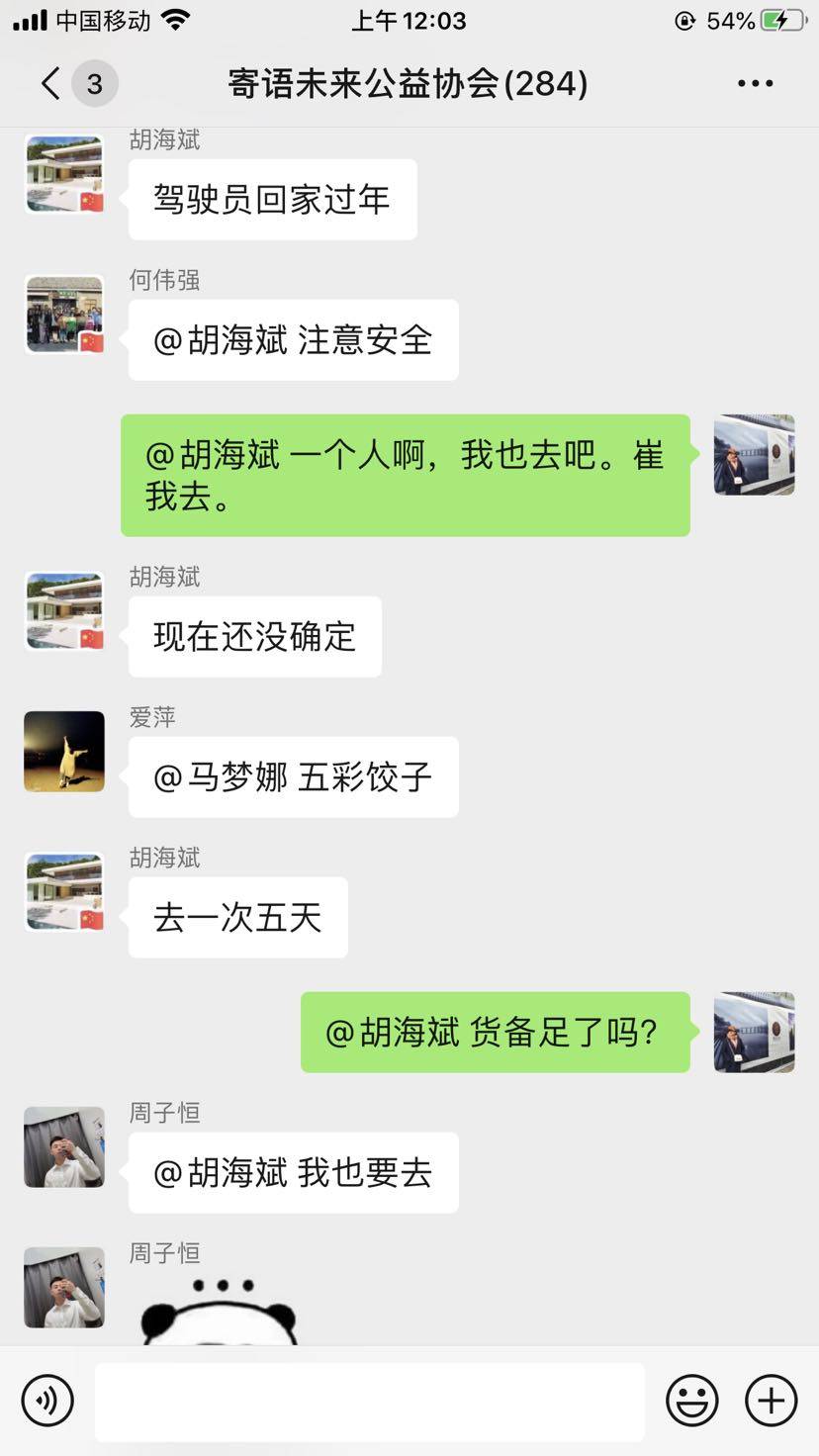Switch to voice message input
The image size is (819, 1456).
[x=47, y=1401]
